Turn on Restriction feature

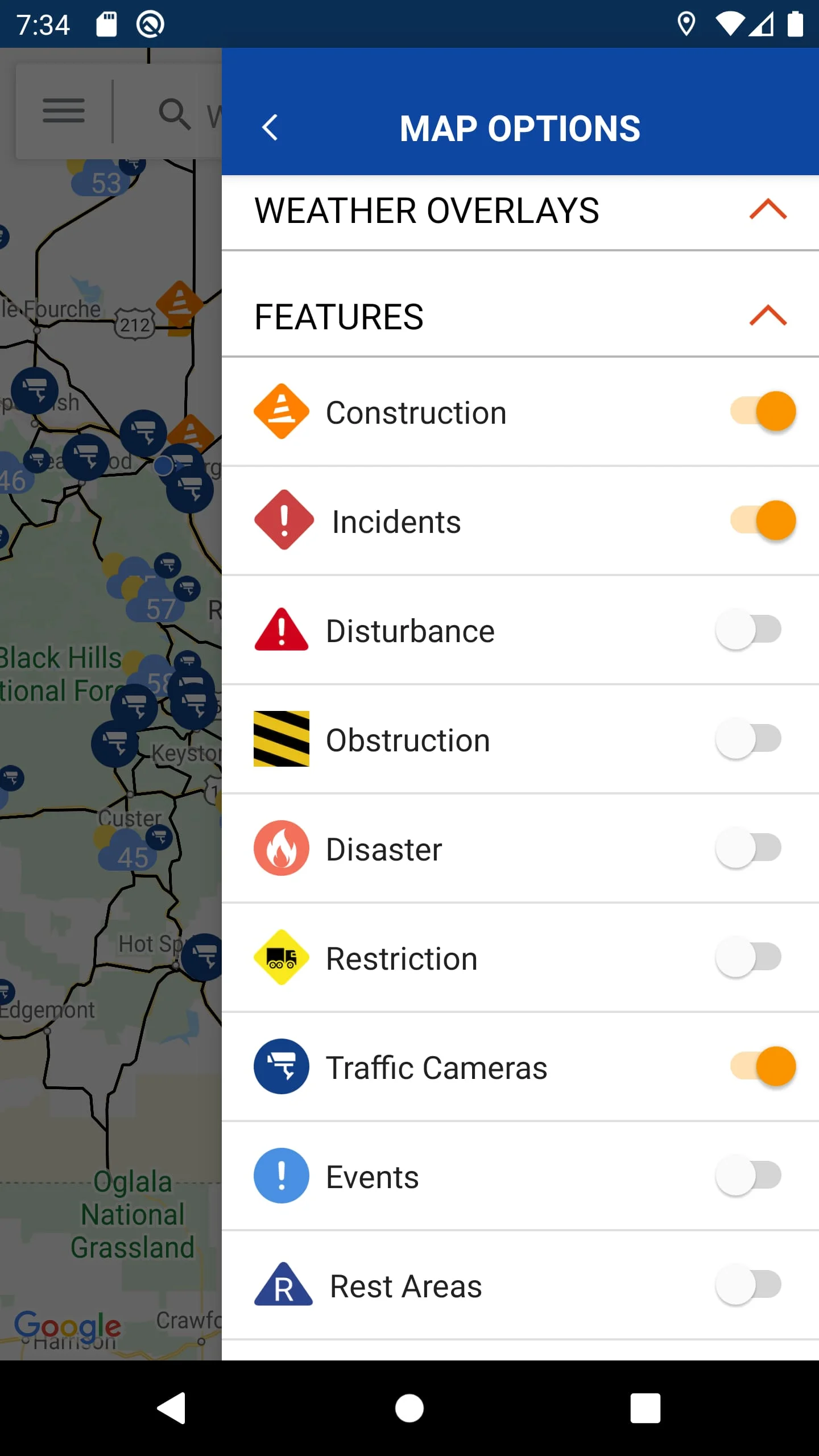tap(749, 957)
